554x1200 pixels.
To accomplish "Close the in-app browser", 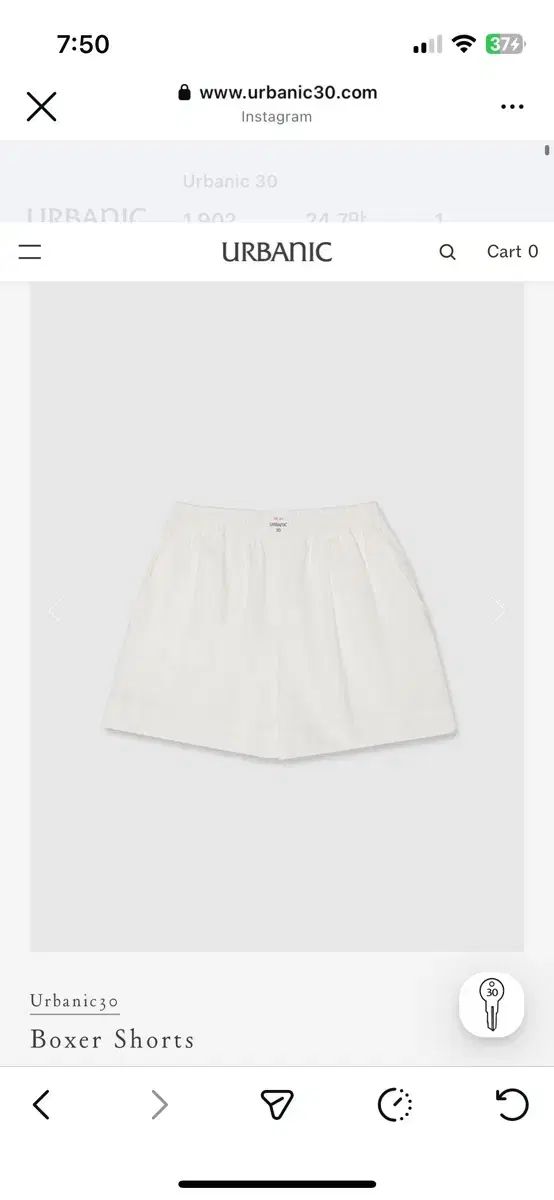I will (x=41, y=106).
